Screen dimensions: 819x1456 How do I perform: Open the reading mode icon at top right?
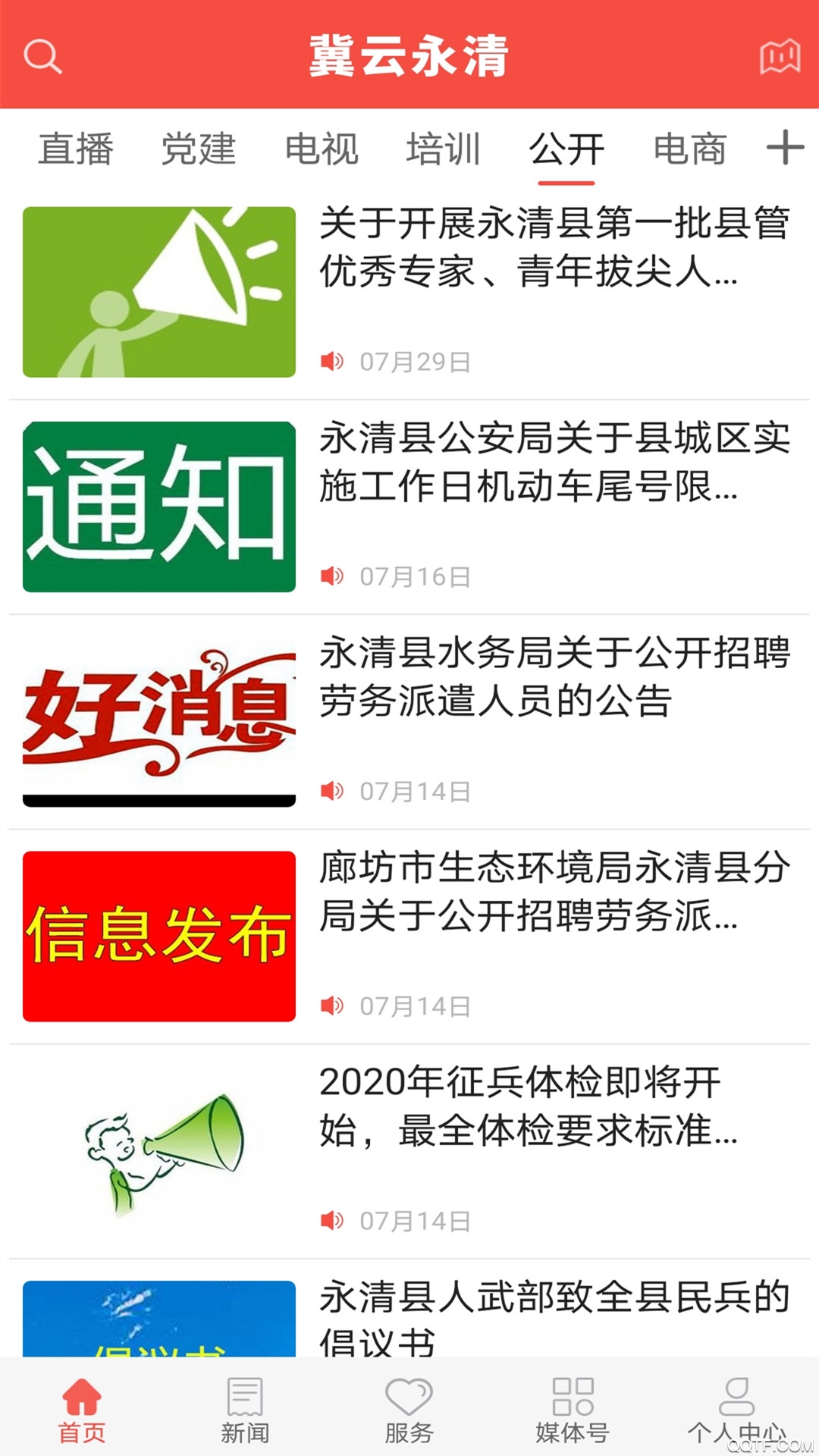[x=778, y=58]
